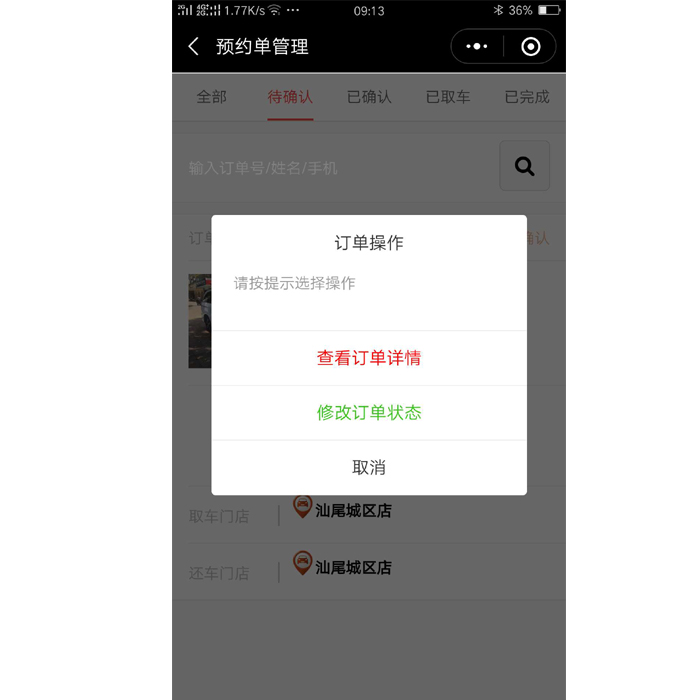The height and width of the screenshot is (700, 700).
Task: Switch to the 已取车 tab
Action: (x=448, y=97)
